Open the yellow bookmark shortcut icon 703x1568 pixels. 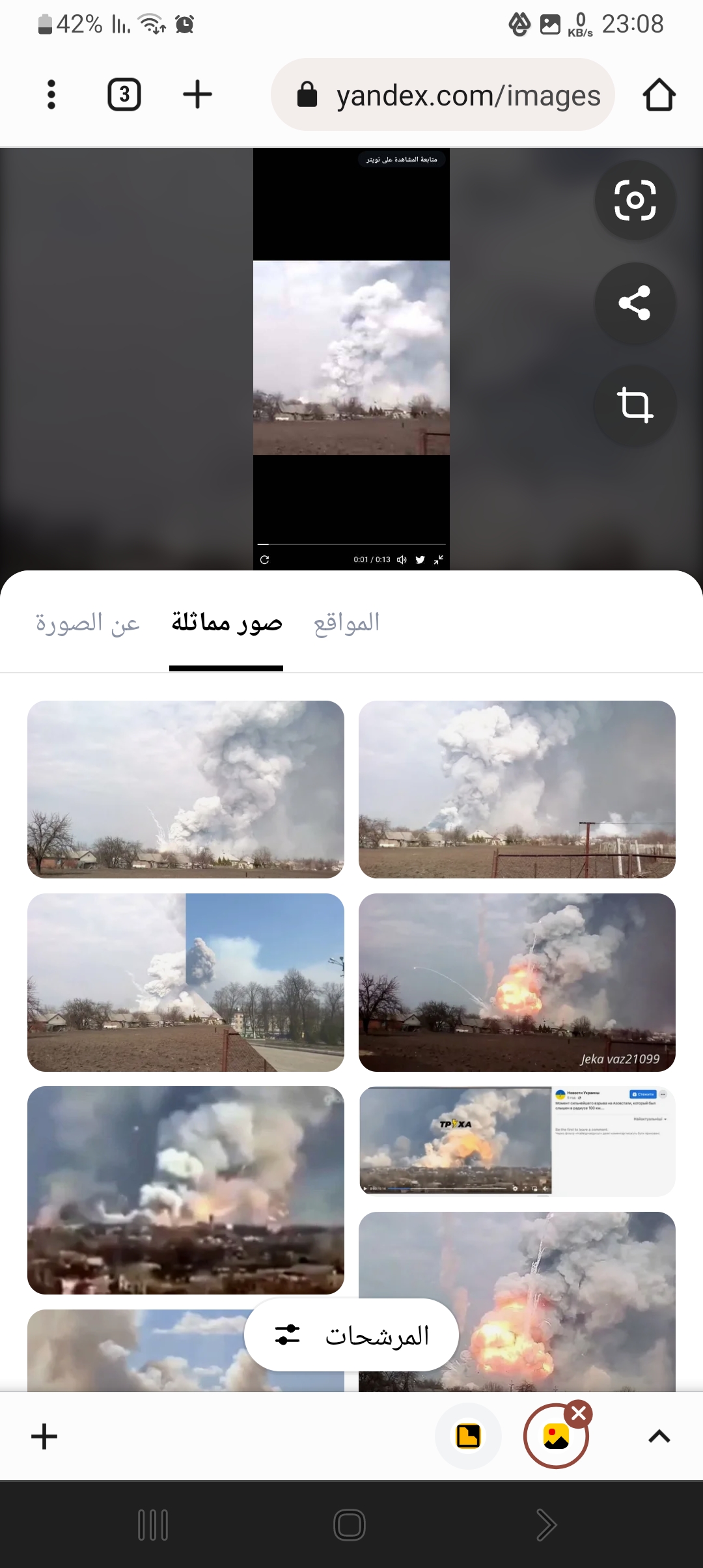(x=468, y=1436)
